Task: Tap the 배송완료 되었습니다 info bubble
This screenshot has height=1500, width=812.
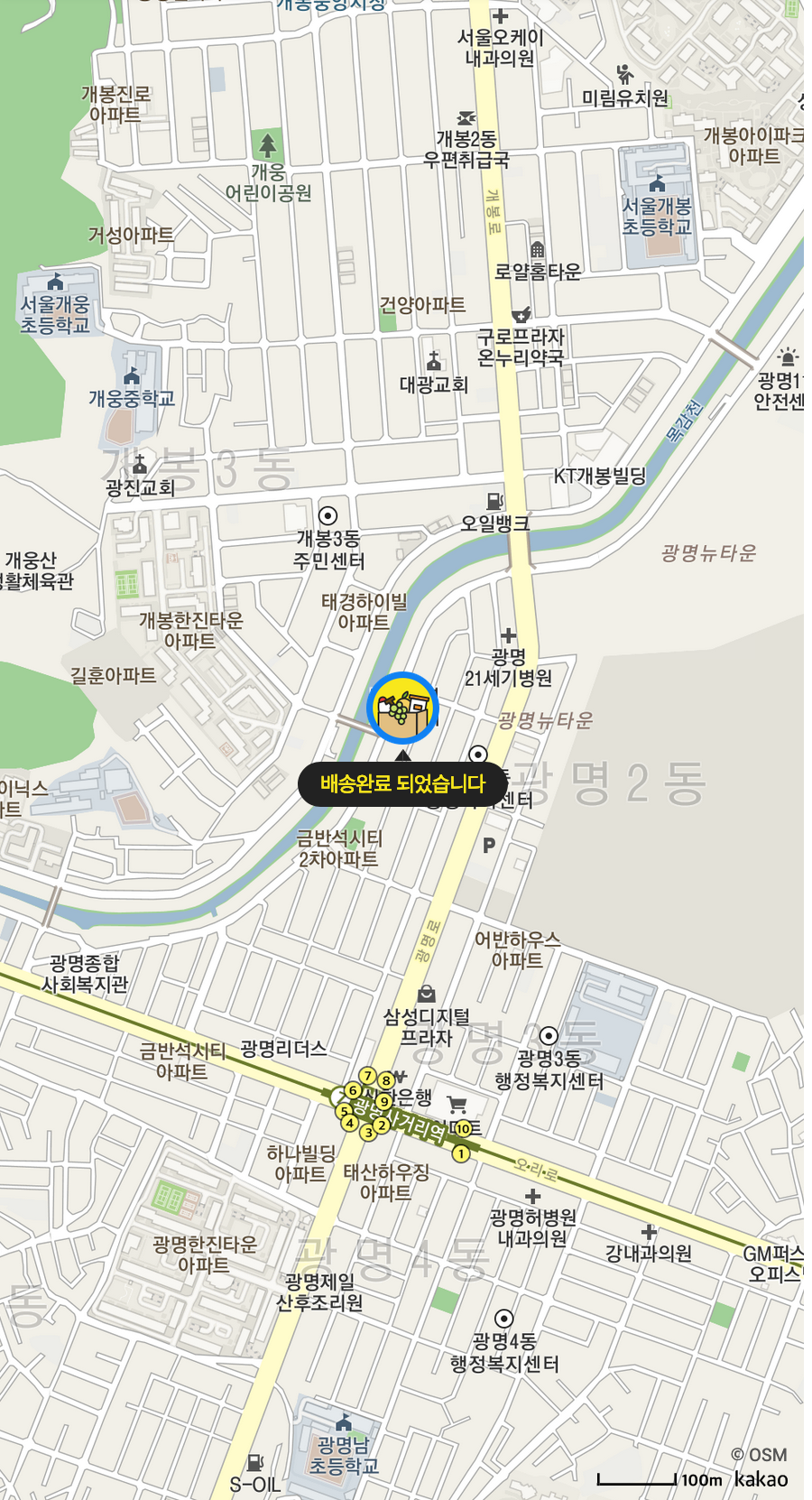Action: click(x=402, y=783)
